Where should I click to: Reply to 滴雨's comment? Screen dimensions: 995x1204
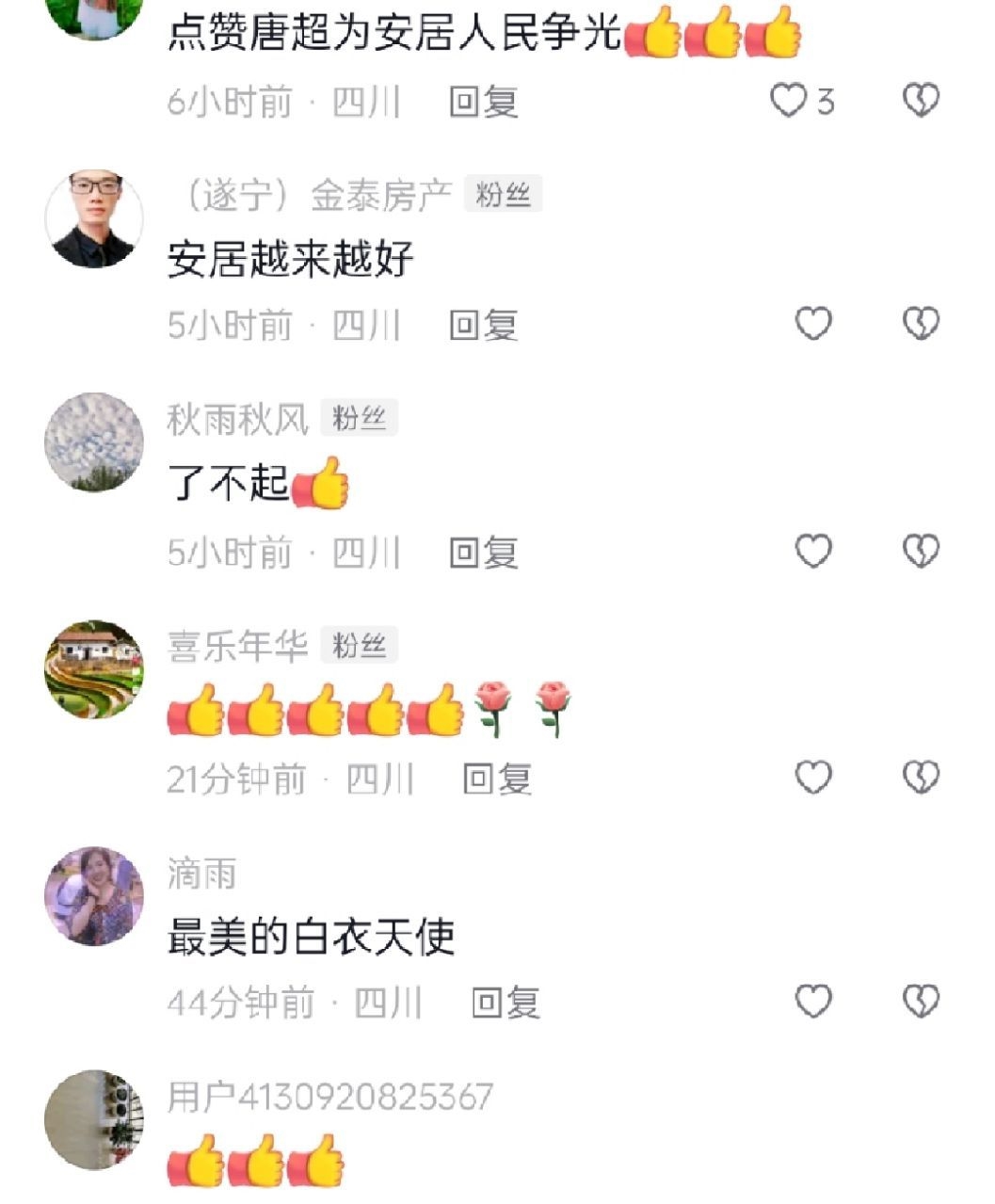click(x=506, y=1003)
